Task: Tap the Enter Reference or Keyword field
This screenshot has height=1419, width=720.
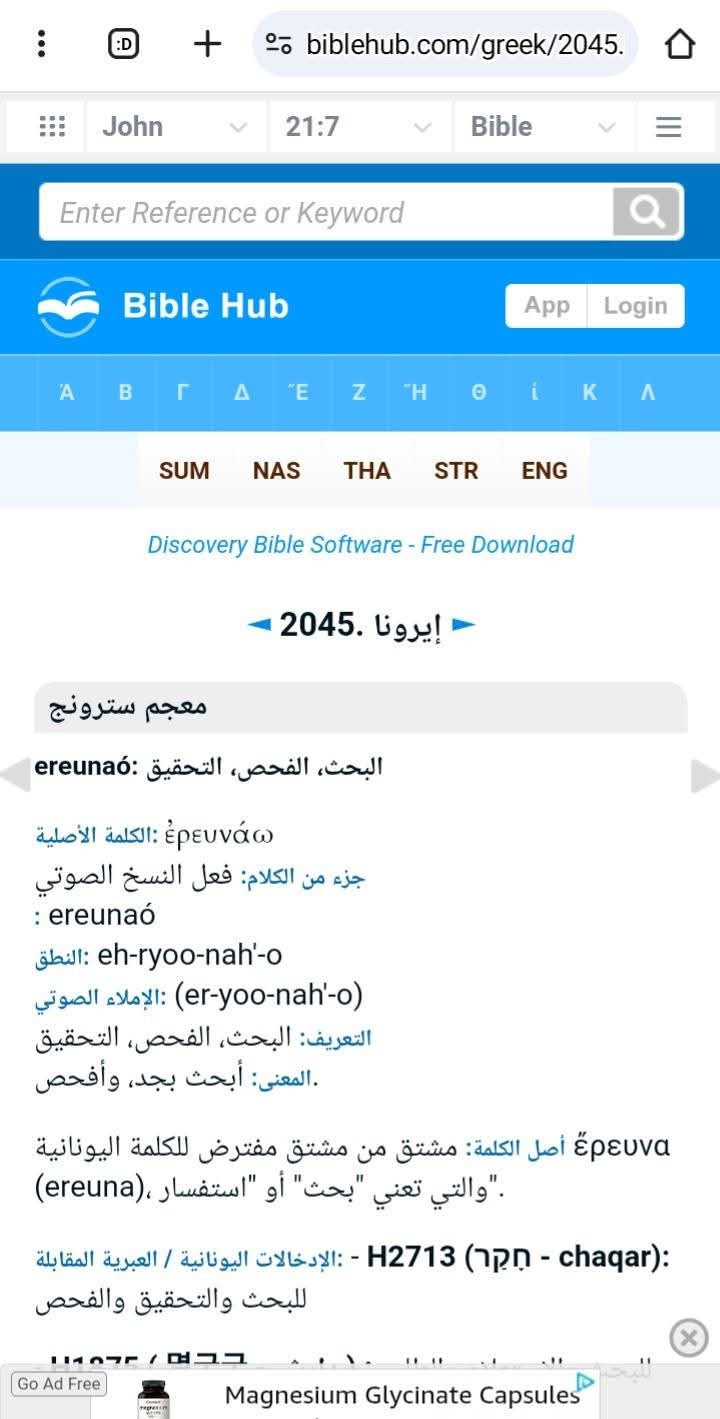Action: coord(326,212)
